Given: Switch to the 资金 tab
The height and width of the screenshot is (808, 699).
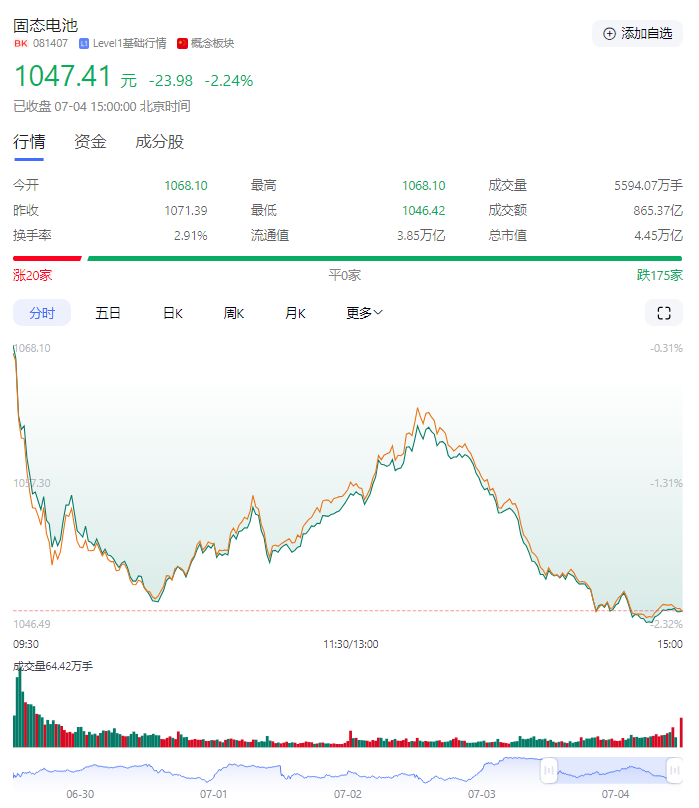Looking at the screenshot, I should click(x=90, y=142).
